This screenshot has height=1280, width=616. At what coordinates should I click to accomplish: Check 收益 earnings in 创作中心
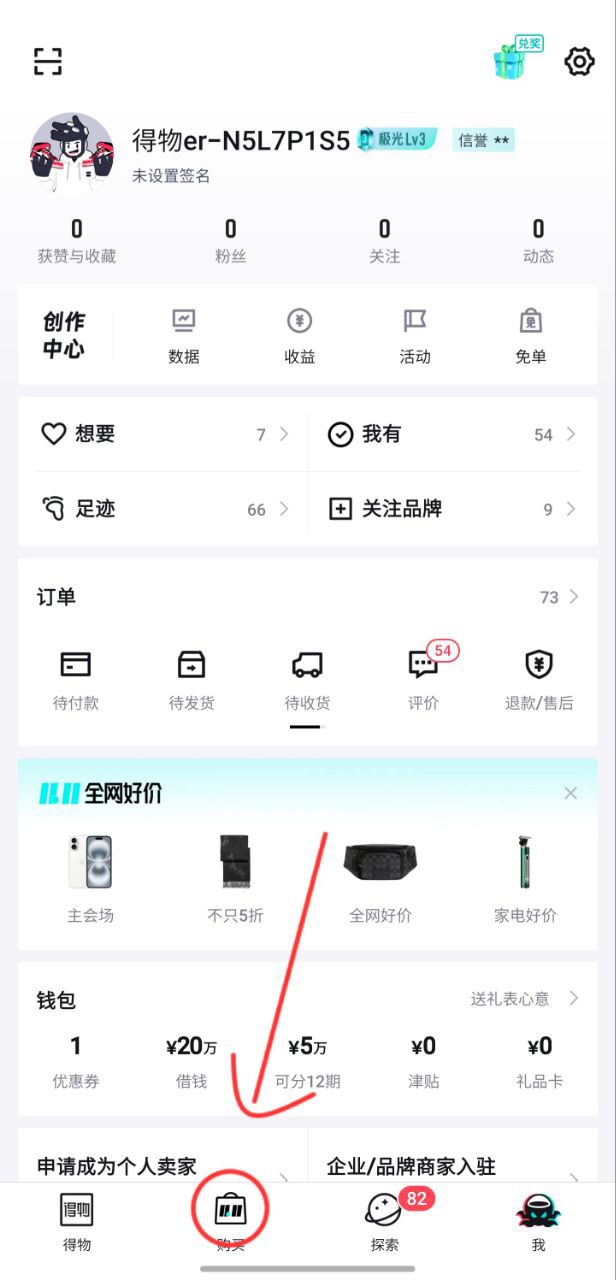pyautogui.click(x=299, y=335)
